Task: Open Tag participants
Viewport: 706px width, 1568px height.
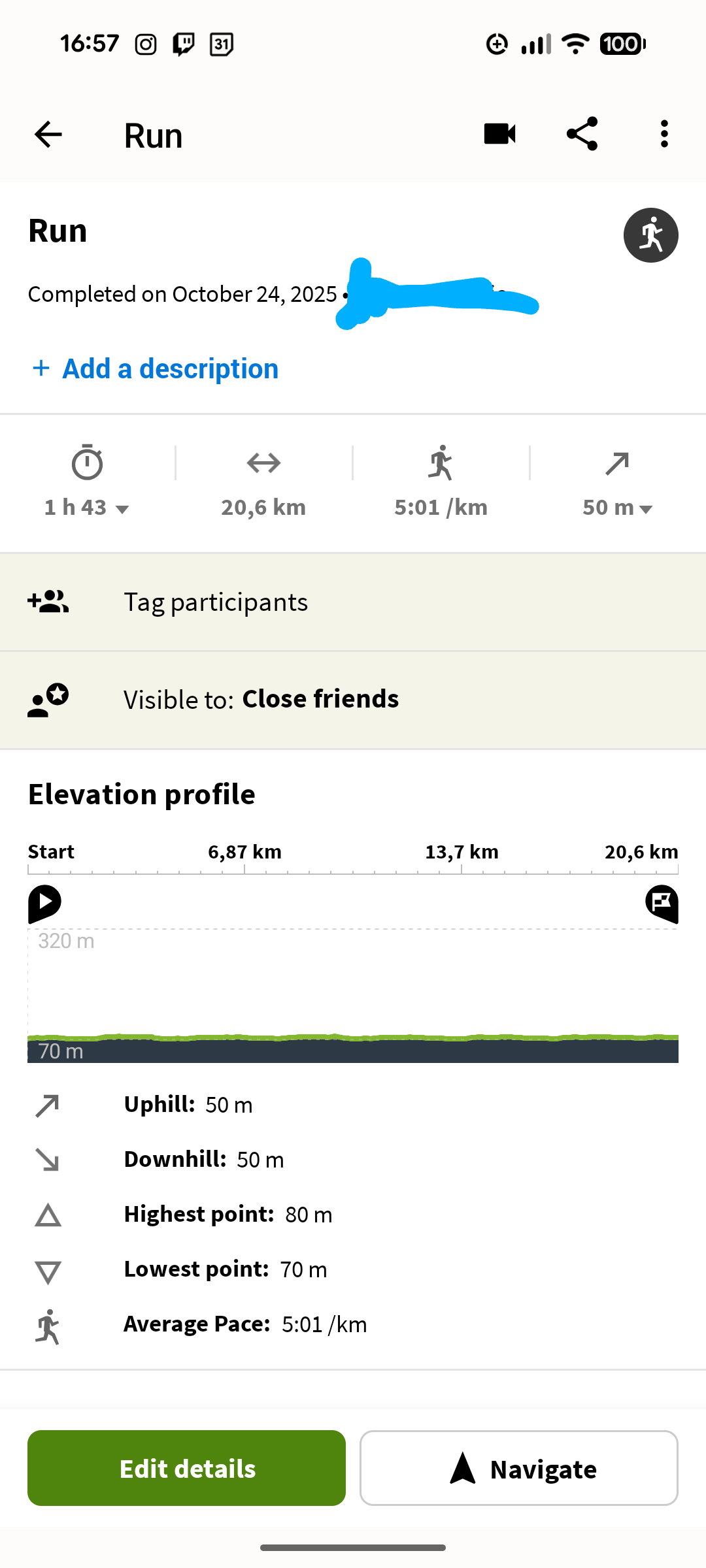Action: (353, 602)
